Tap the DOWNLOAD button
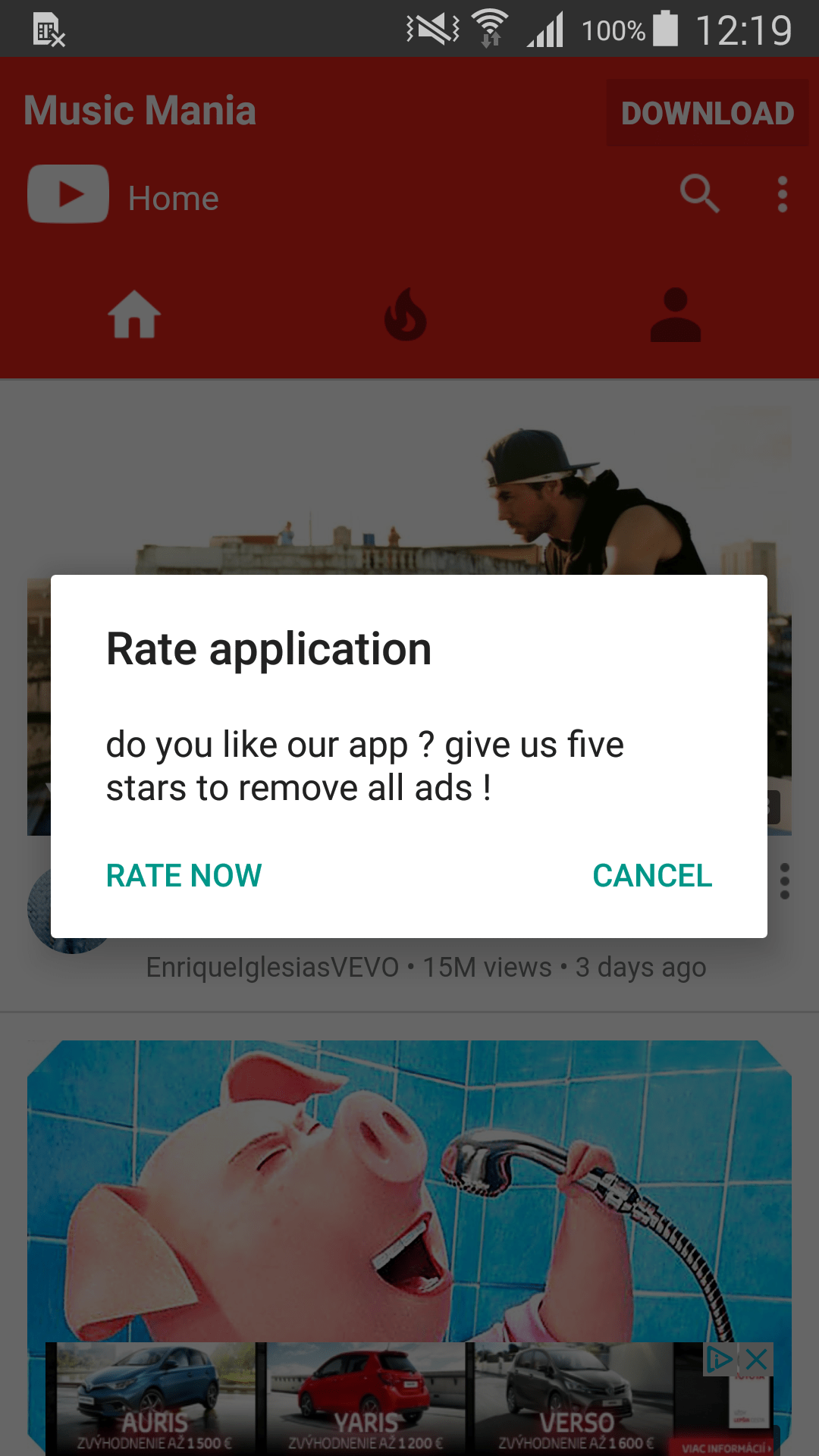The image size is (819, 1456). coord(707,113)
